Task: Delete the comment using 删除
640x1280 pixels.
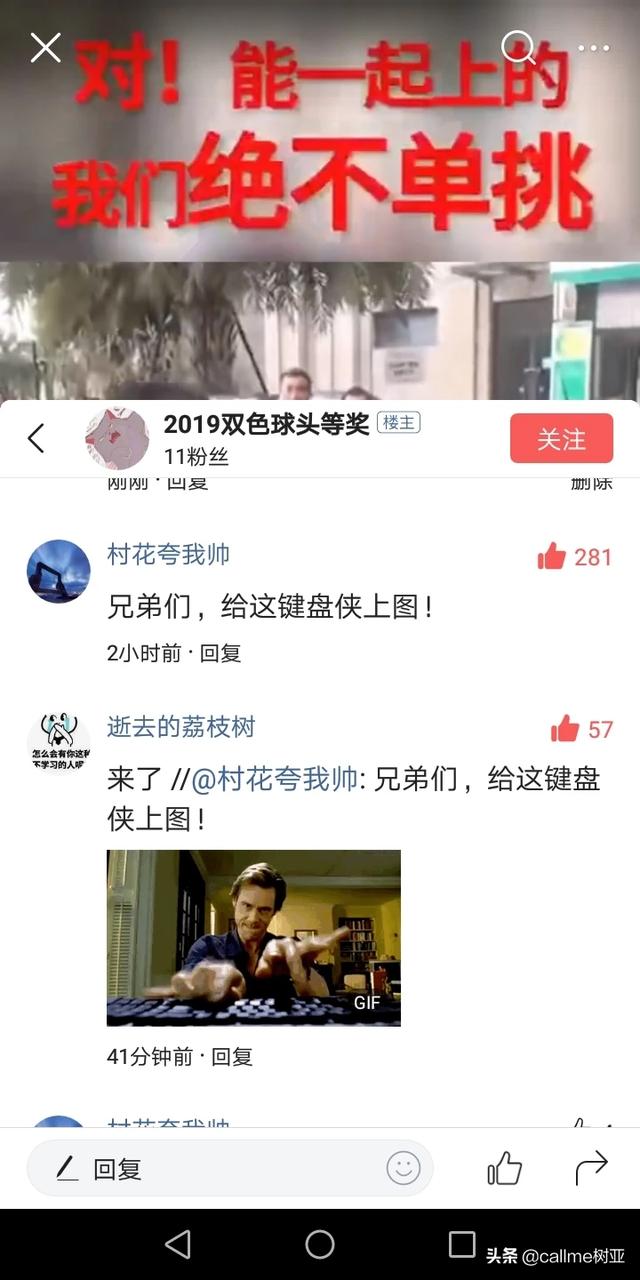Action: [591, 483]
